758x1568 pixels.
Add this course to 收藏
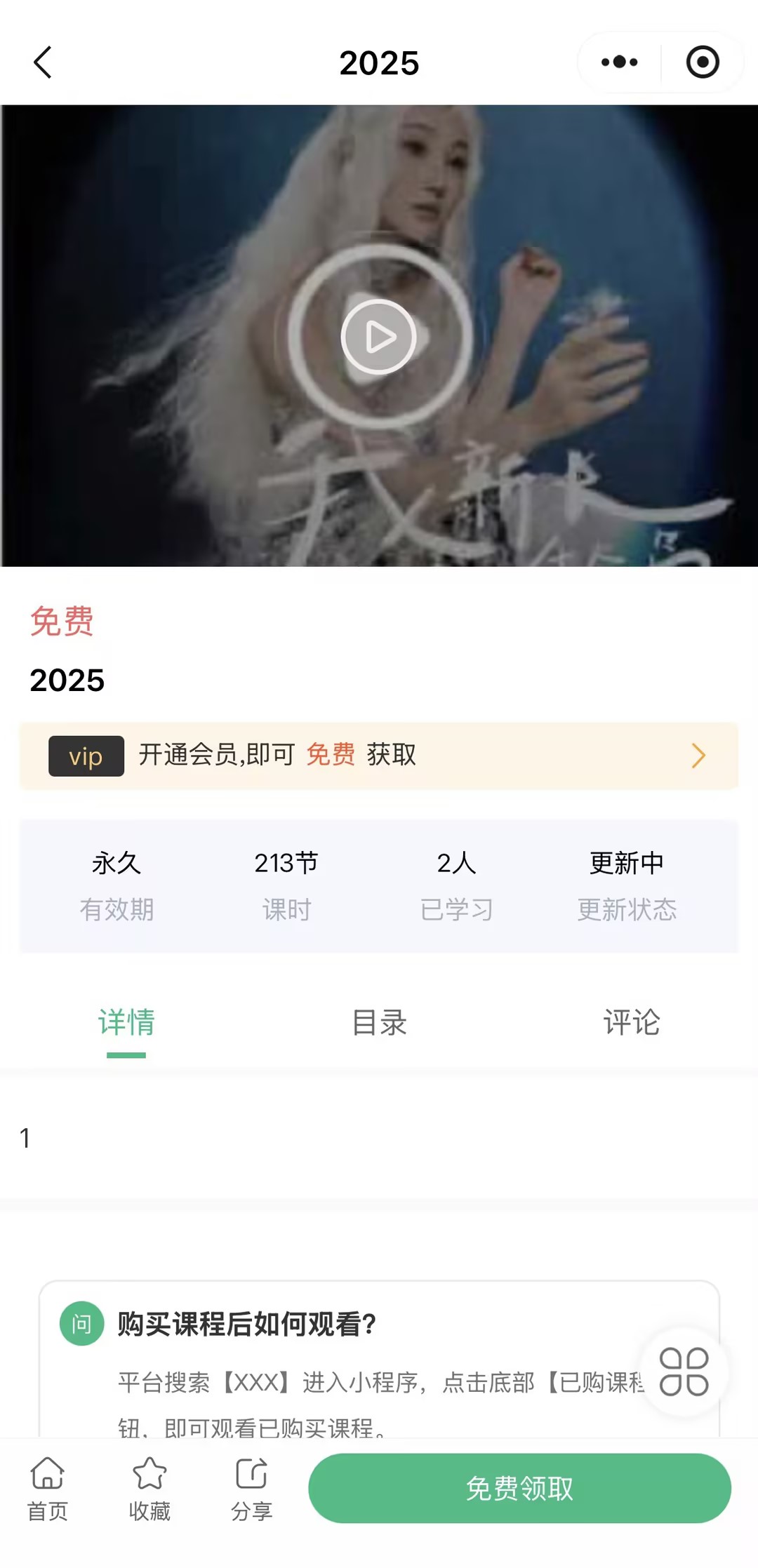[149, 1487]
